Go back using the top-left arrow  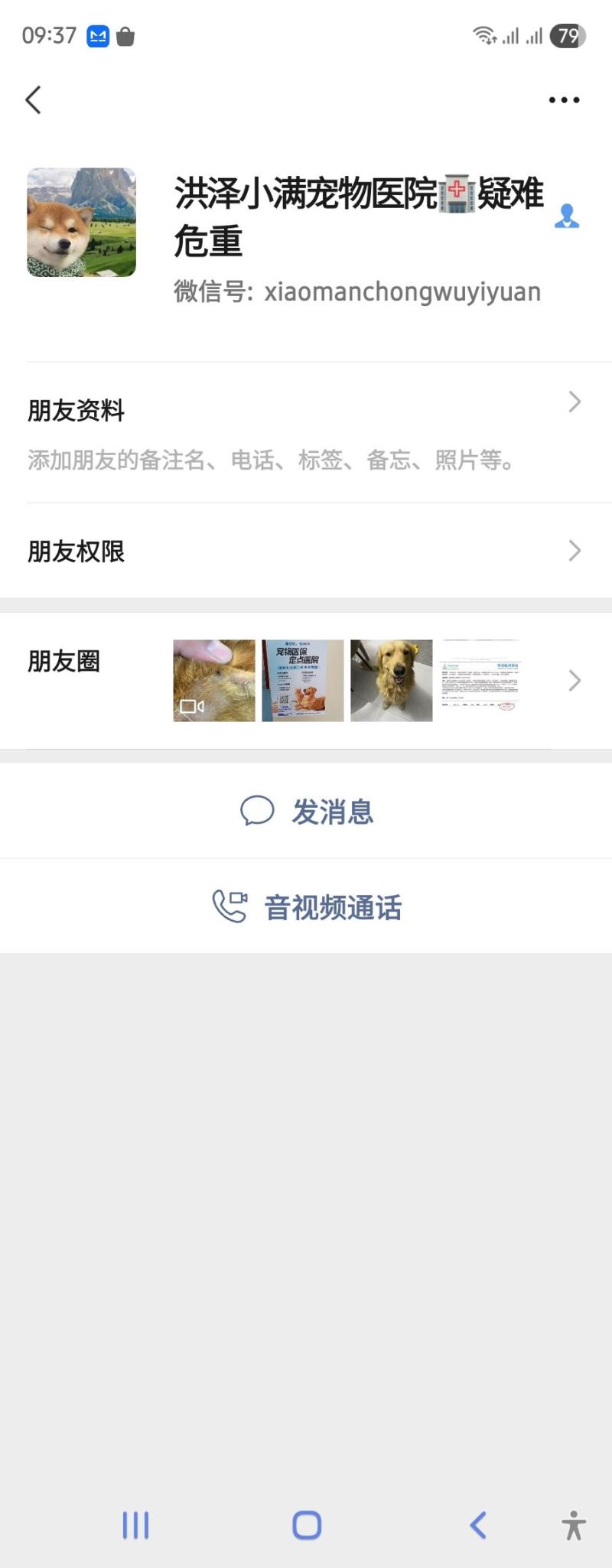[34, 99]
